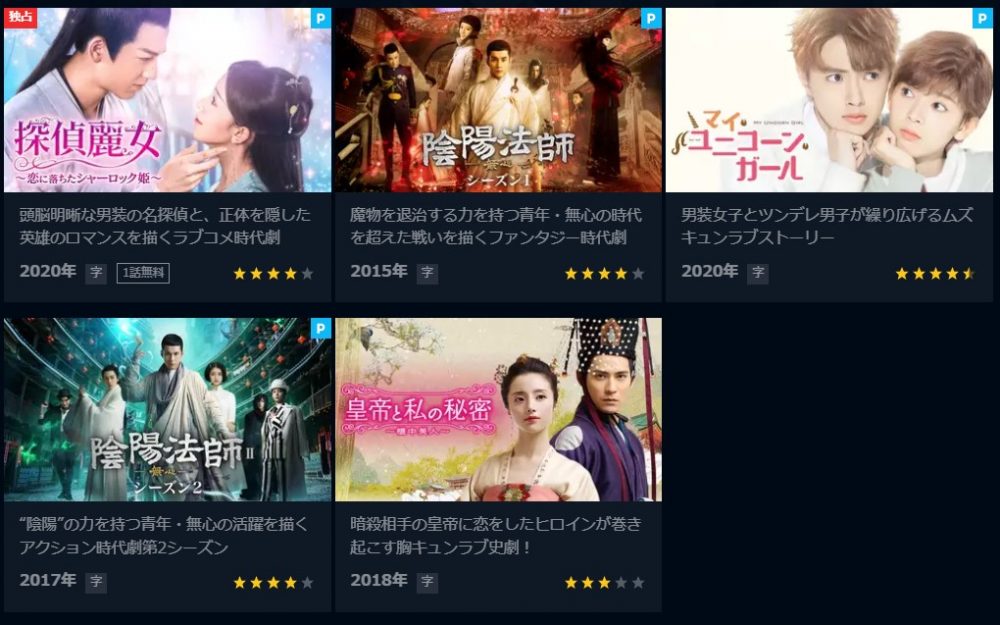Open the 探偵麗女 drama card

click(167, 100)
